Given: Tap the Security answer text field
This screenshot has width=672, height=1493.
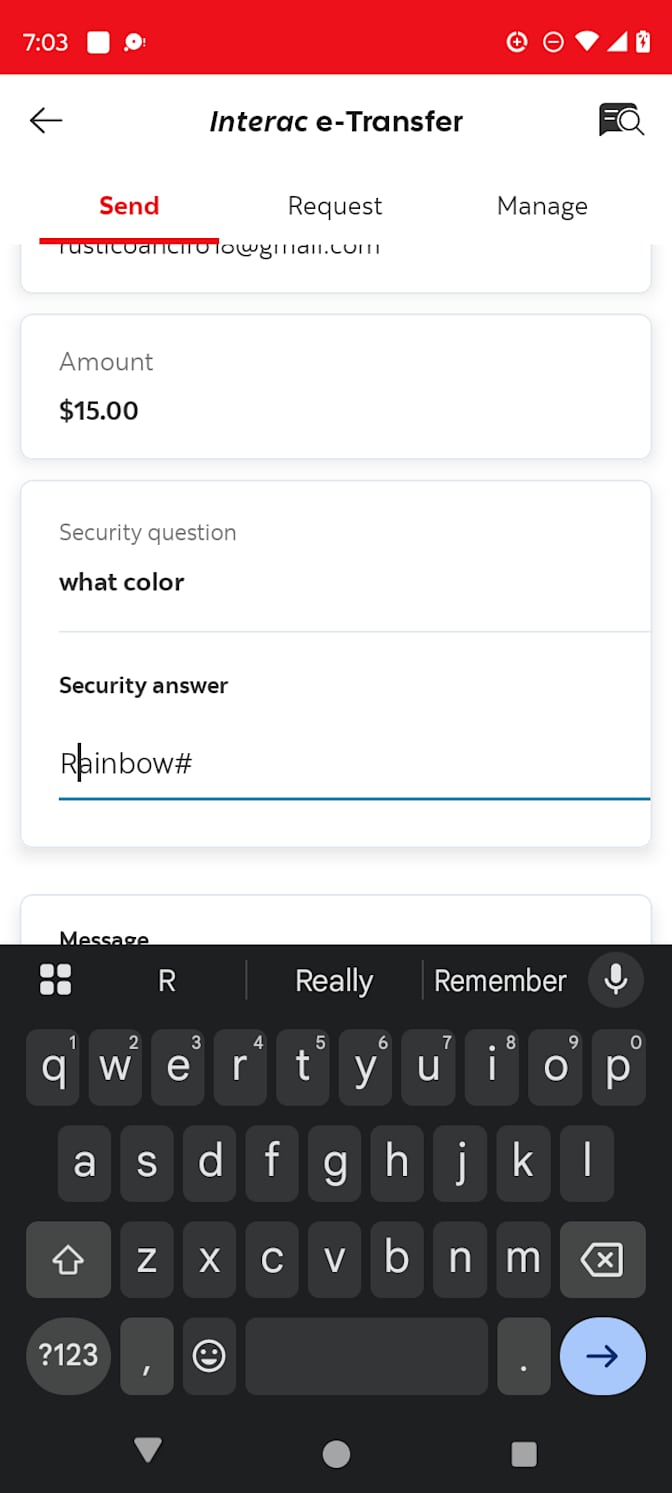Looking at the screenshot, I should [354, 764].
